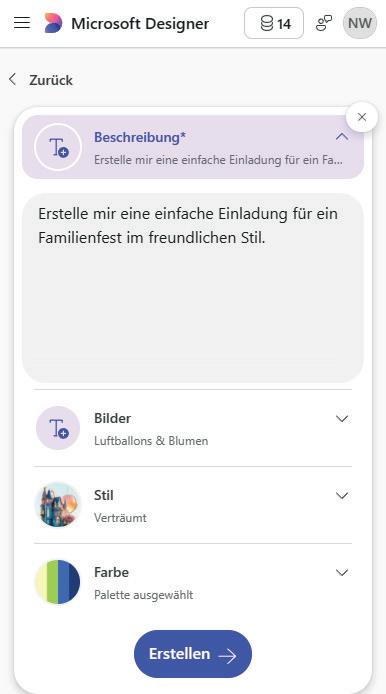The width and height of the screenshot is (386, 694).
Task: Close the prompt panel
Action: (362, 117)
